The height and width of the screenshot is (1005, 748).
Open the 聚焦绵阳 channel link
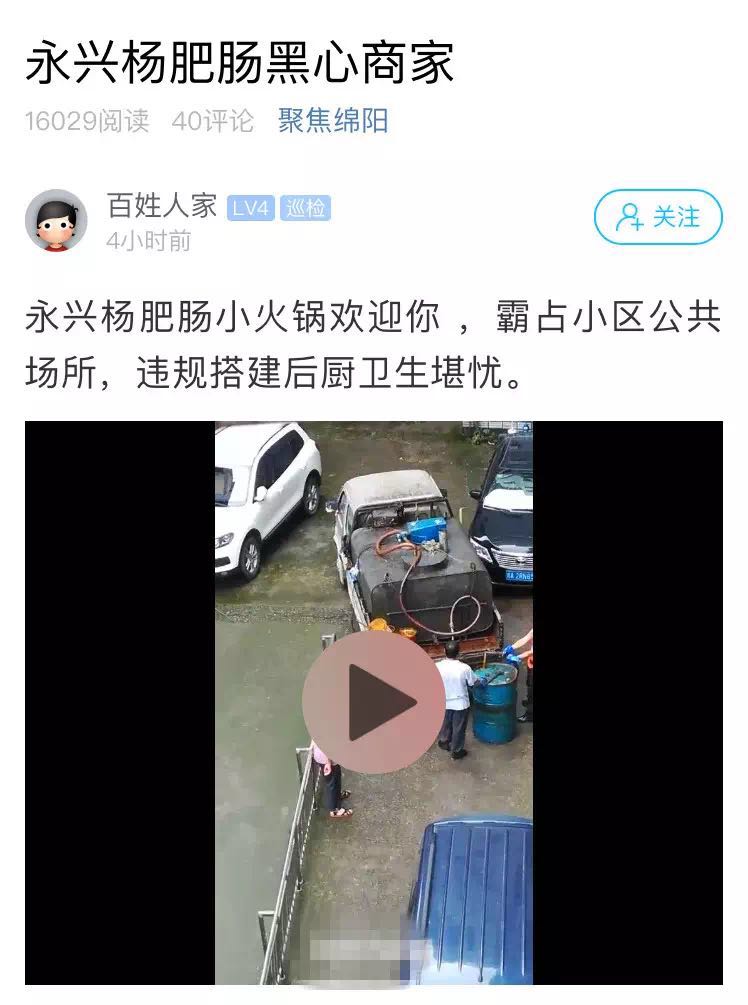click(x=333, y=122)
